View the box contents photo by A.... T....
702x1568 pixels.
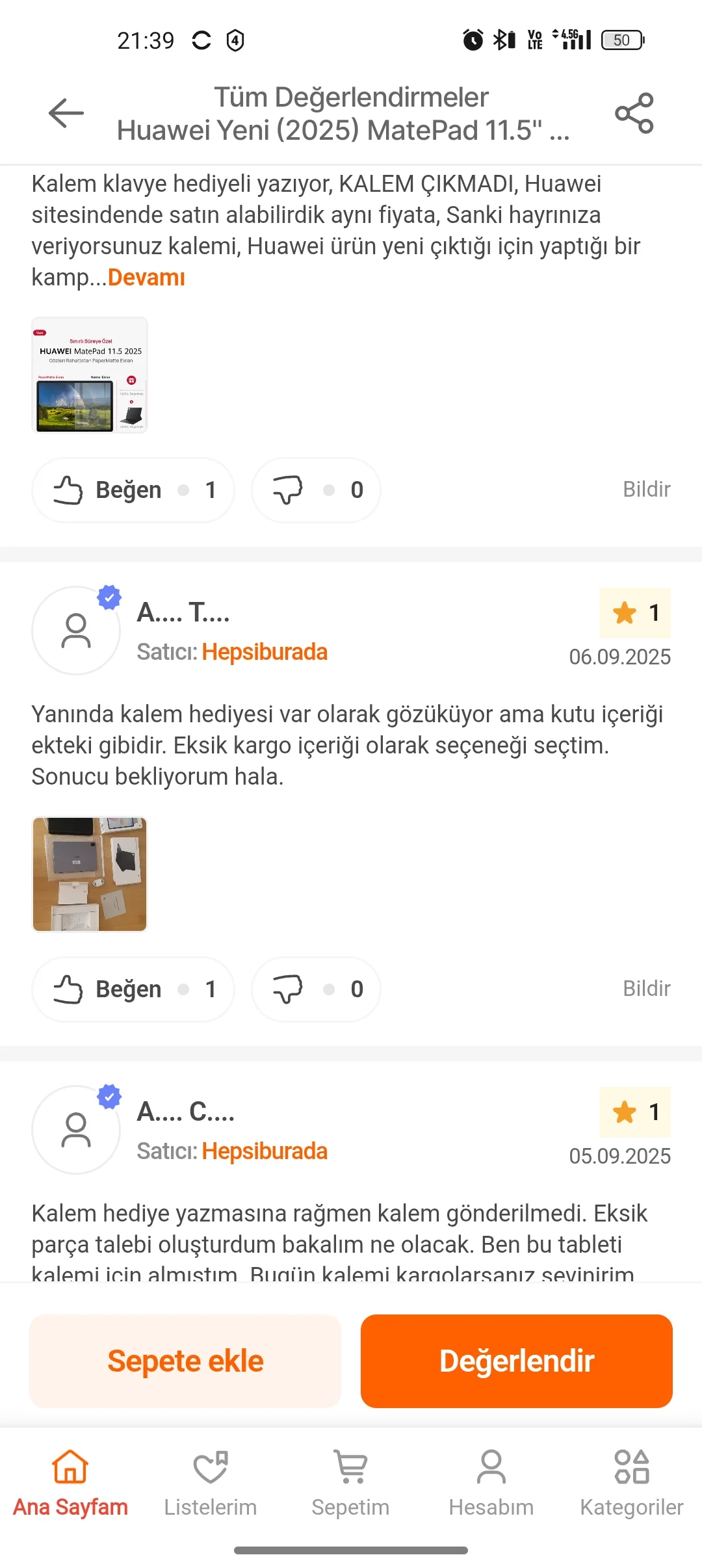pos(90,874)
